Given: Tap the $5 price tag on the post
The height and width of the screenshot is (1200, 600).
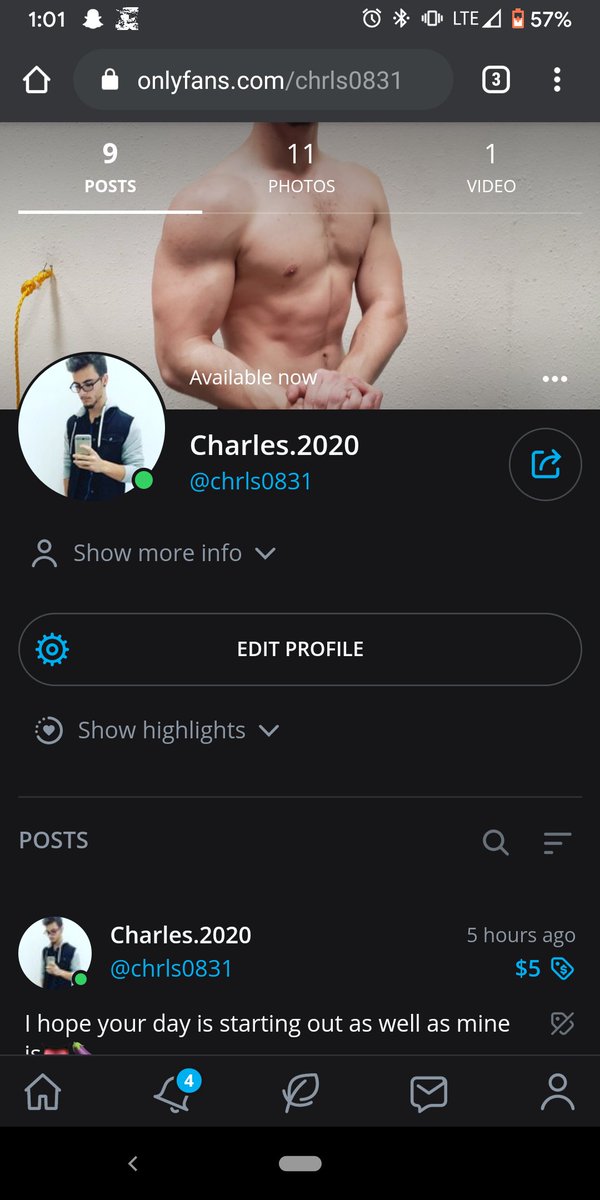Looking at the screenshot, I should coord(543,967).
